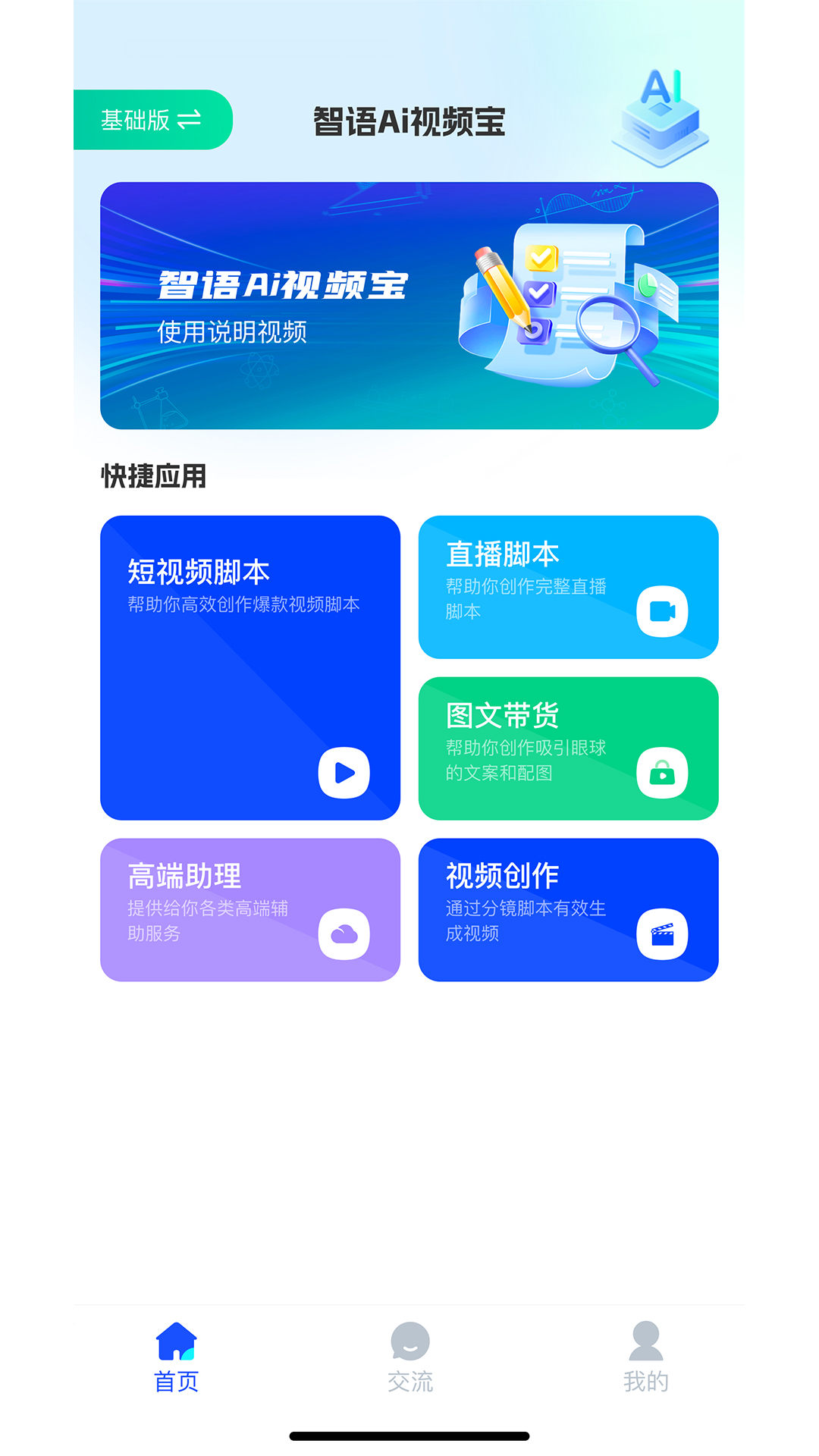Image resolution: width=819 pixels, height=1456 pixels.
Task: Open the 短视频脚本 card
Action: click(250, 667)
